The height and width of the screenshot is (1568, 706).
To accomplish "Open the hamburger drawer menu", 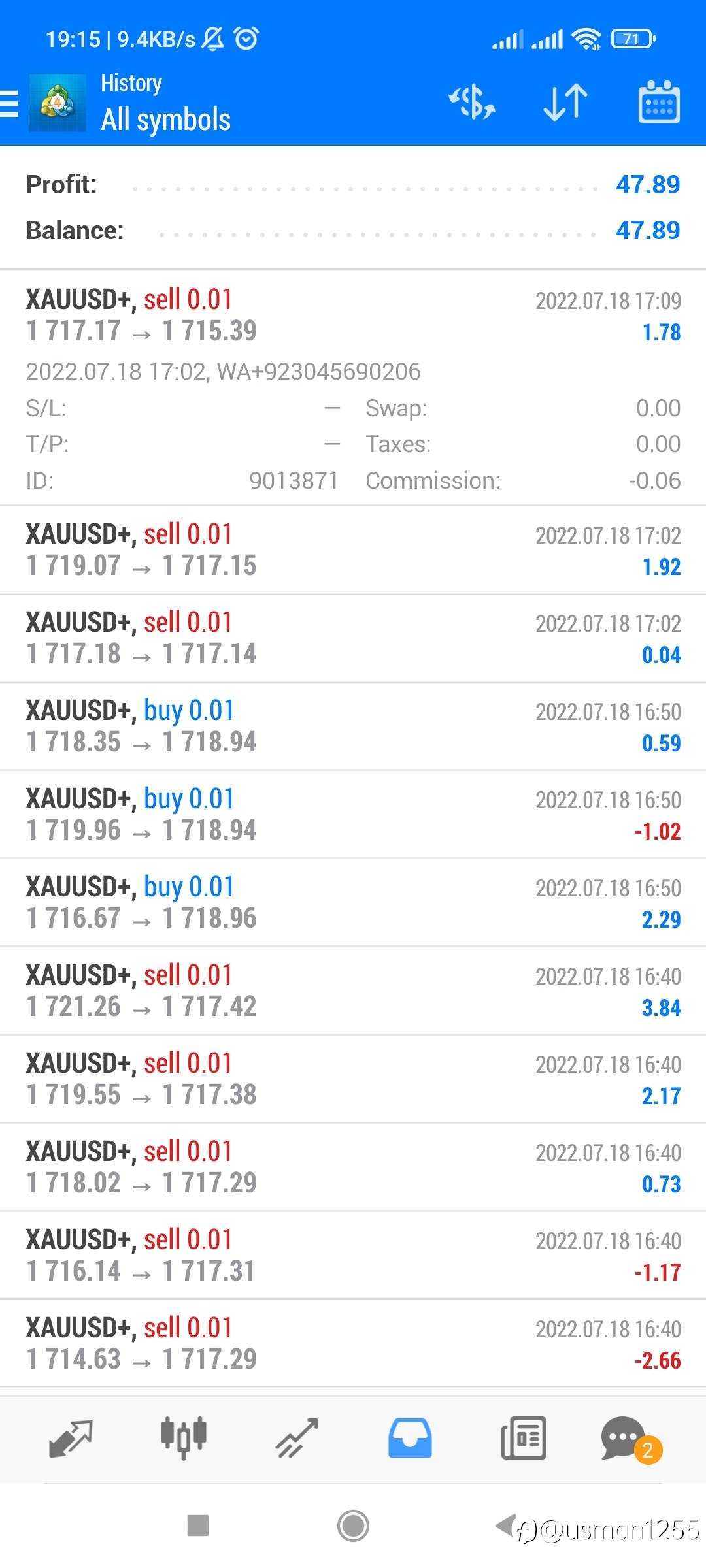I will tap(10, 103).
